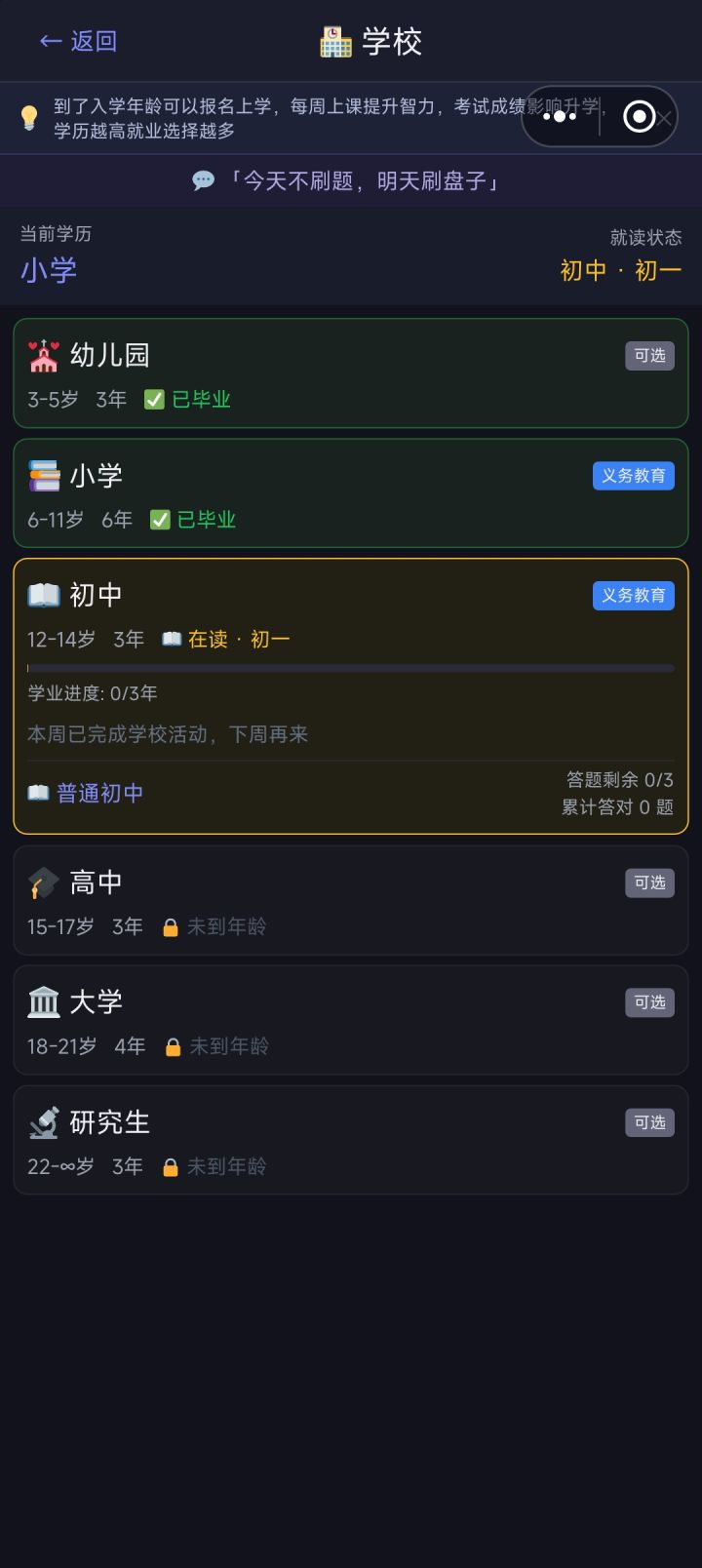
Task: Open the WeChat mini program options menu
Action: tap(559, 116)
